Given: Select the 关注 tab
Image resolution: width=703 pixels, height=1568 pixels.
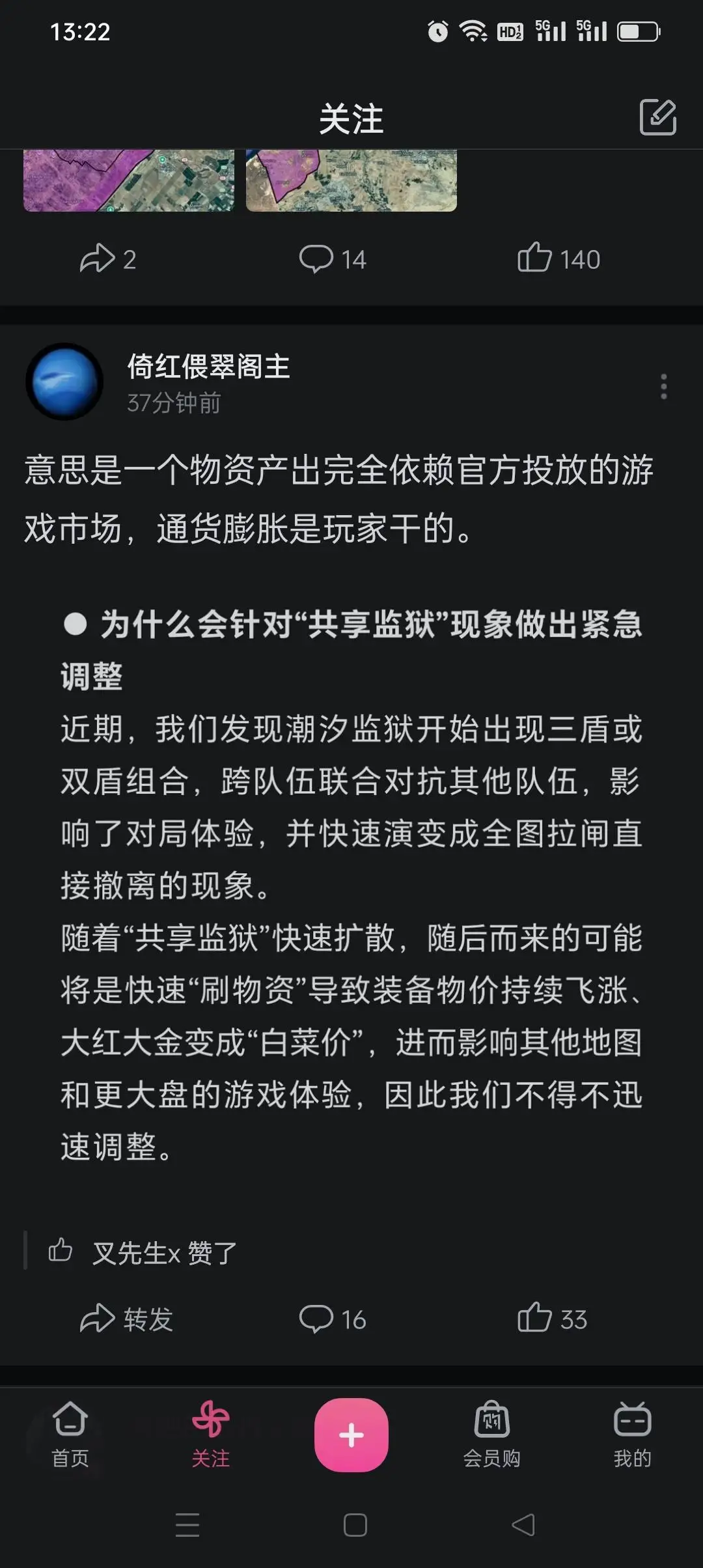Looking at the screenshot, I should 211,1435.
